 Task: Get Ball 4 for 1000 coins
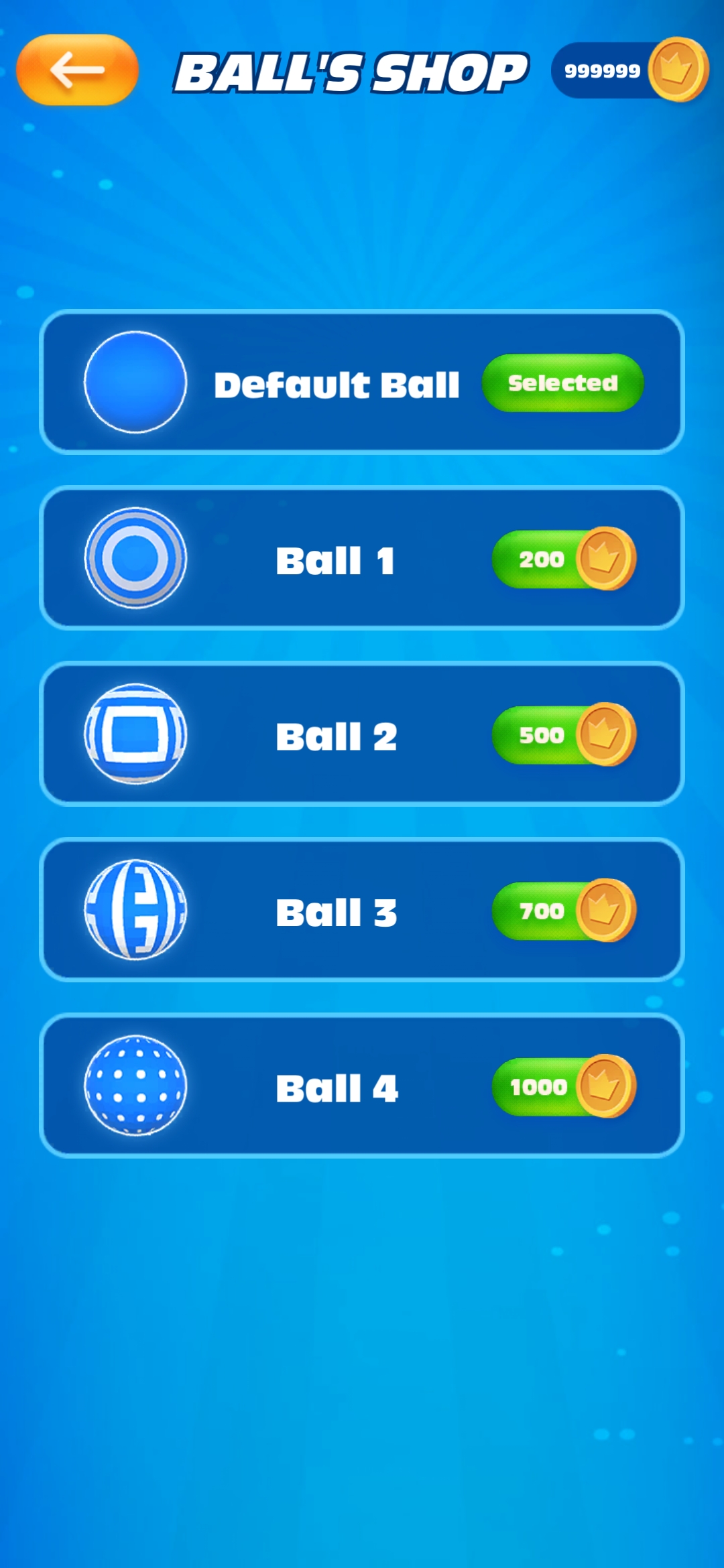point(563,1087)
